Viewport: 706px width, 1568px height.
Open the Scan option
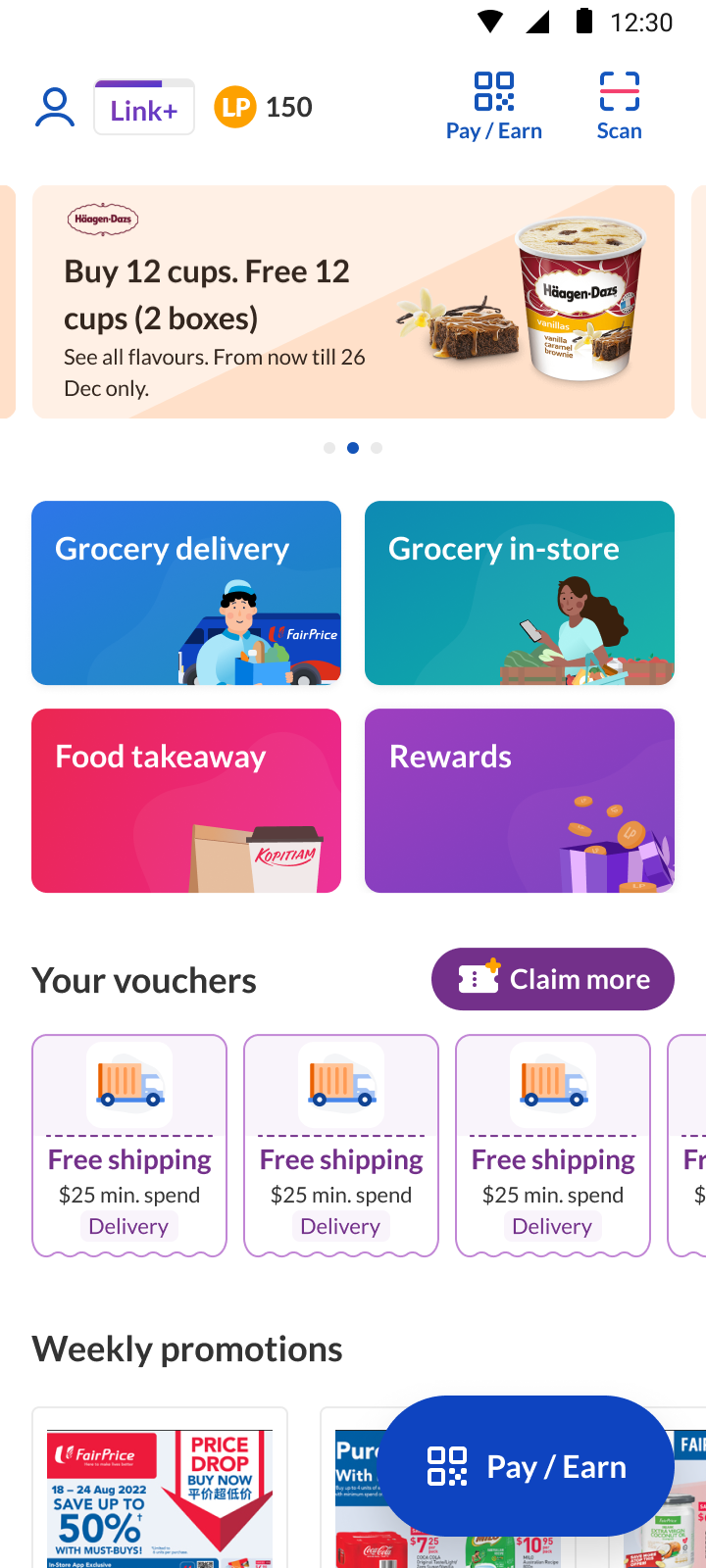(620, 107)
